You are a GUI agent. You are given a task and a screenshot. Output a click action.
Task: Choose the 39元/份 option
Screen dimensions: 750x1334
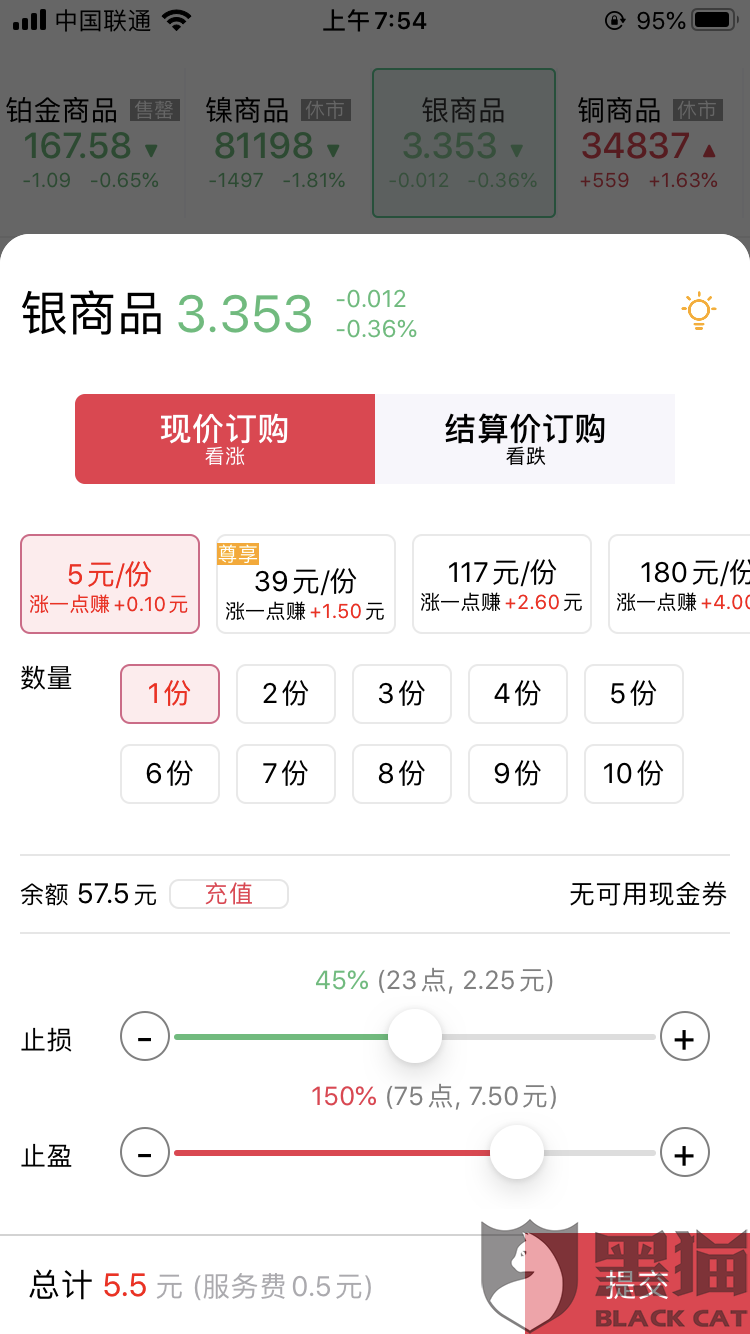306,584
